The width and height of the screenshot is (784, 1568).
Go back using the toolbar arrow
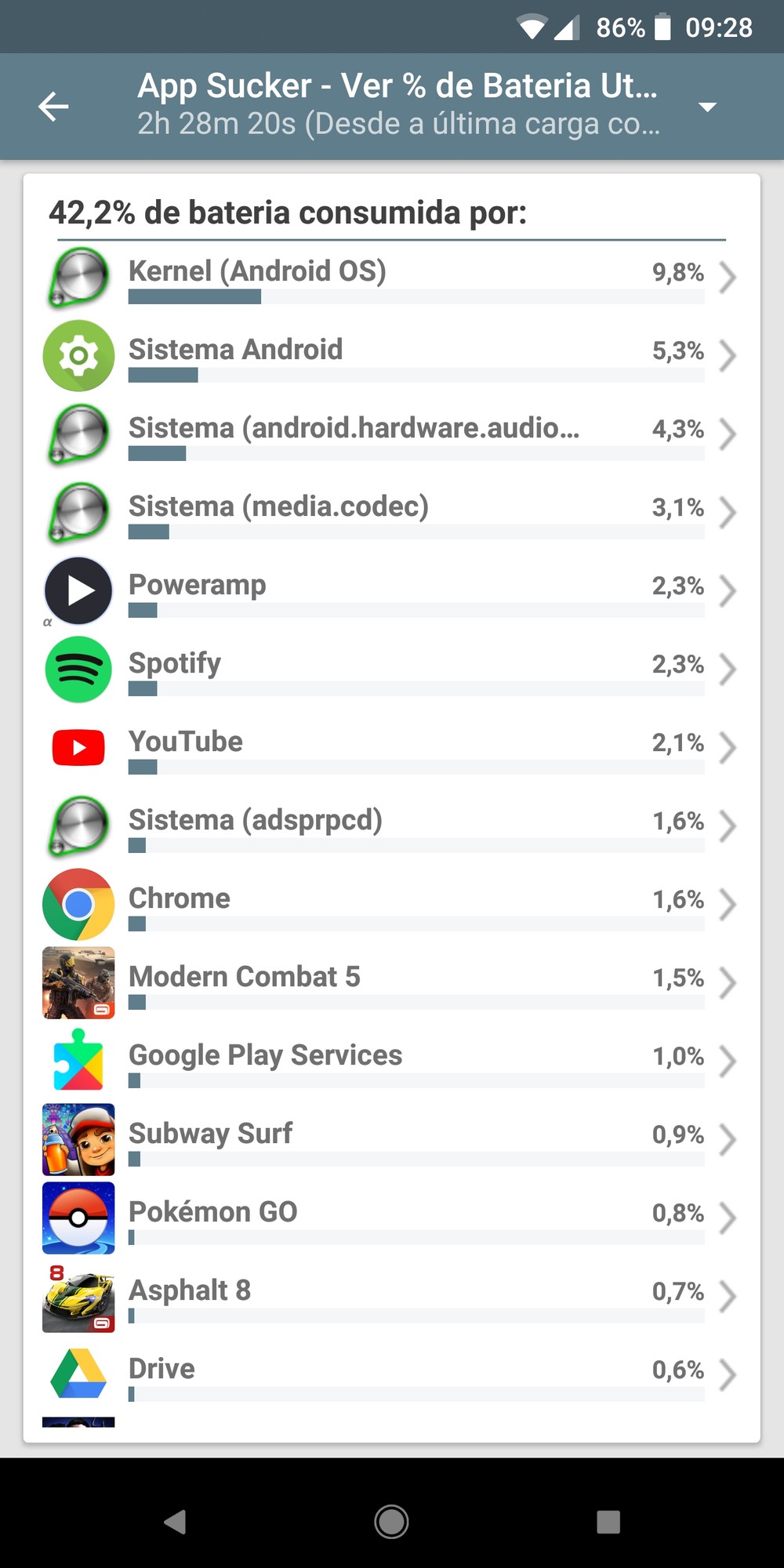click(x=53, y=107)
